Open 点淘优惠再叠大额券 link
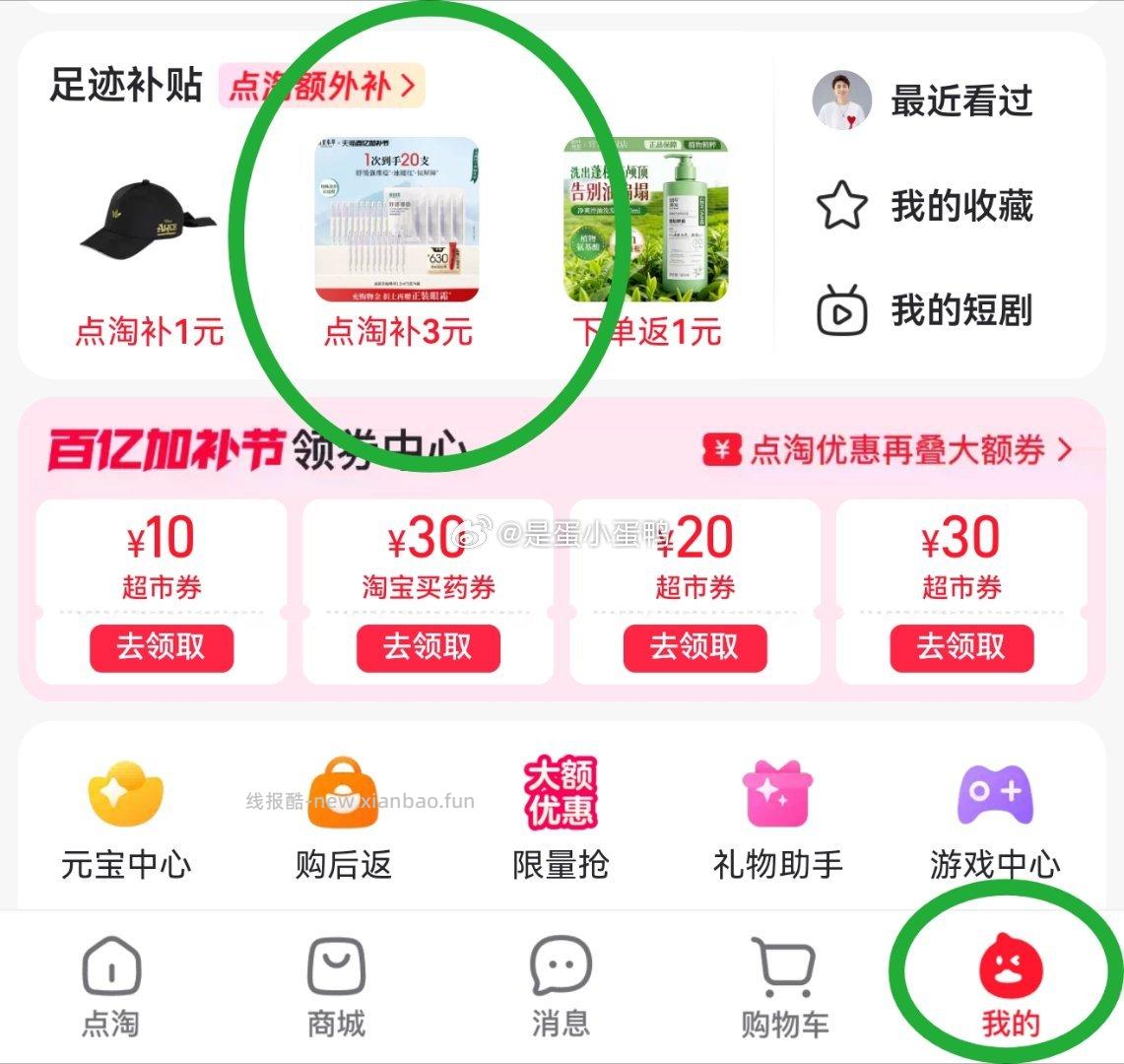This screenshot has height=1064, width=1124. 887,450
